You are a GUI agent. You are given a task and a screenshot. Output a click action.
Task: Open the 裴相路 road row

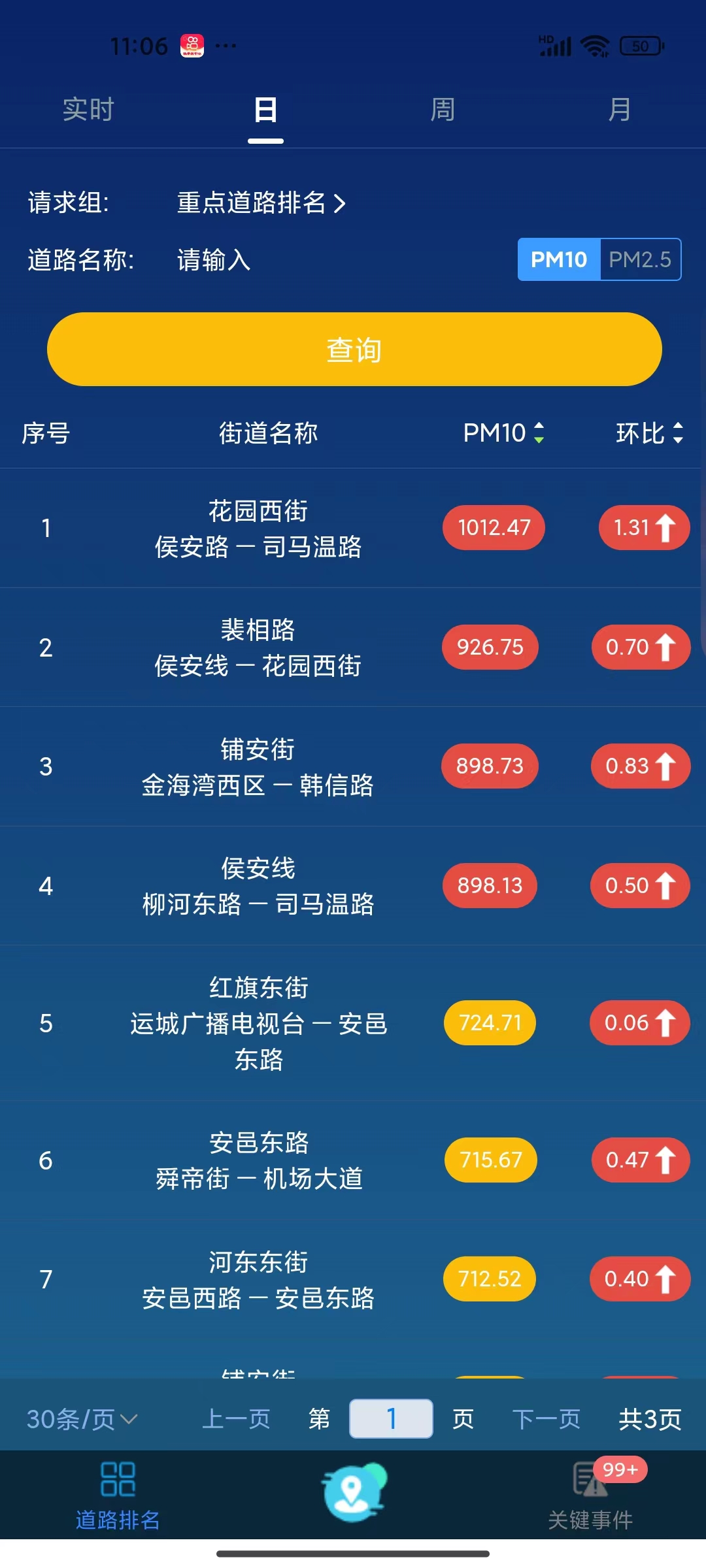click(x=353, y=647)
